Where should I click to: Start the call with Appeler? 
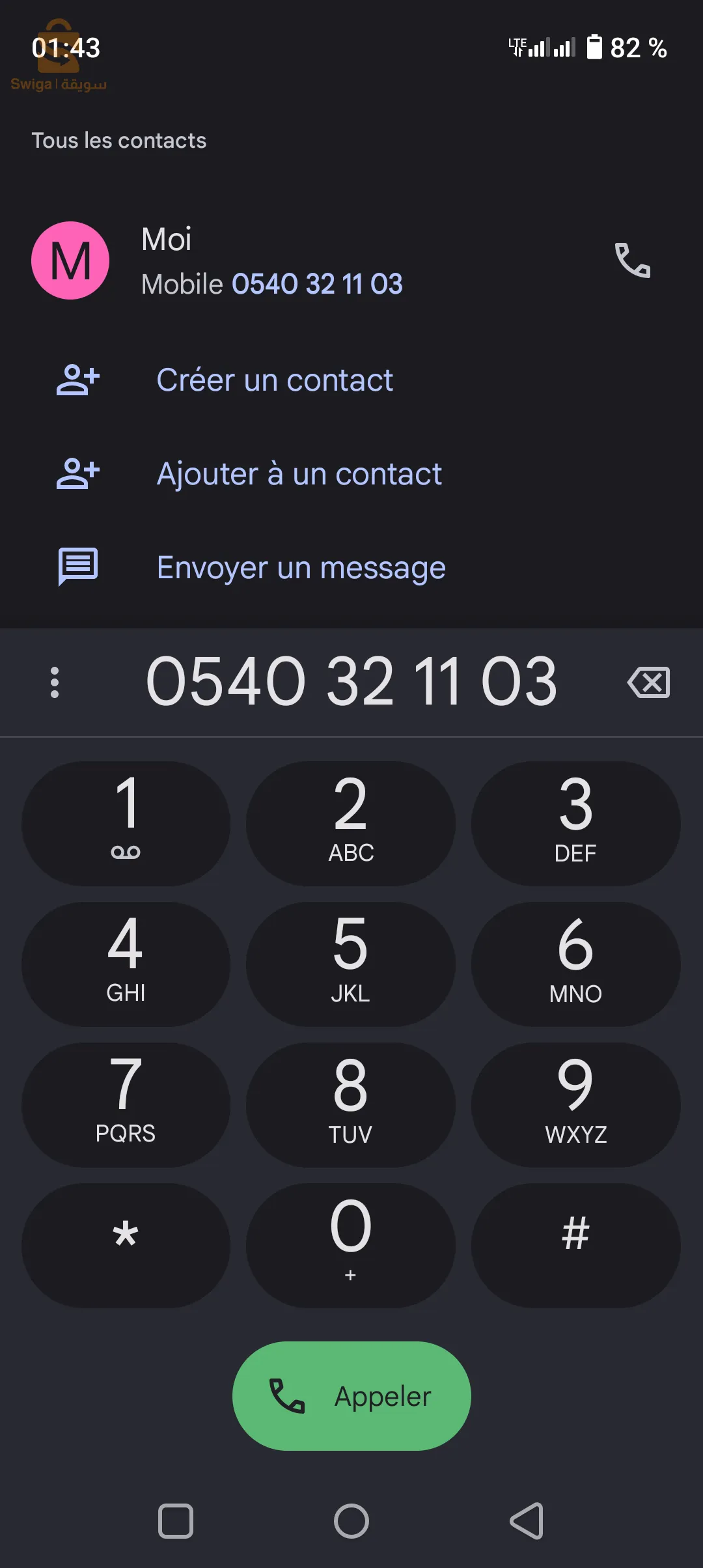351,1396
